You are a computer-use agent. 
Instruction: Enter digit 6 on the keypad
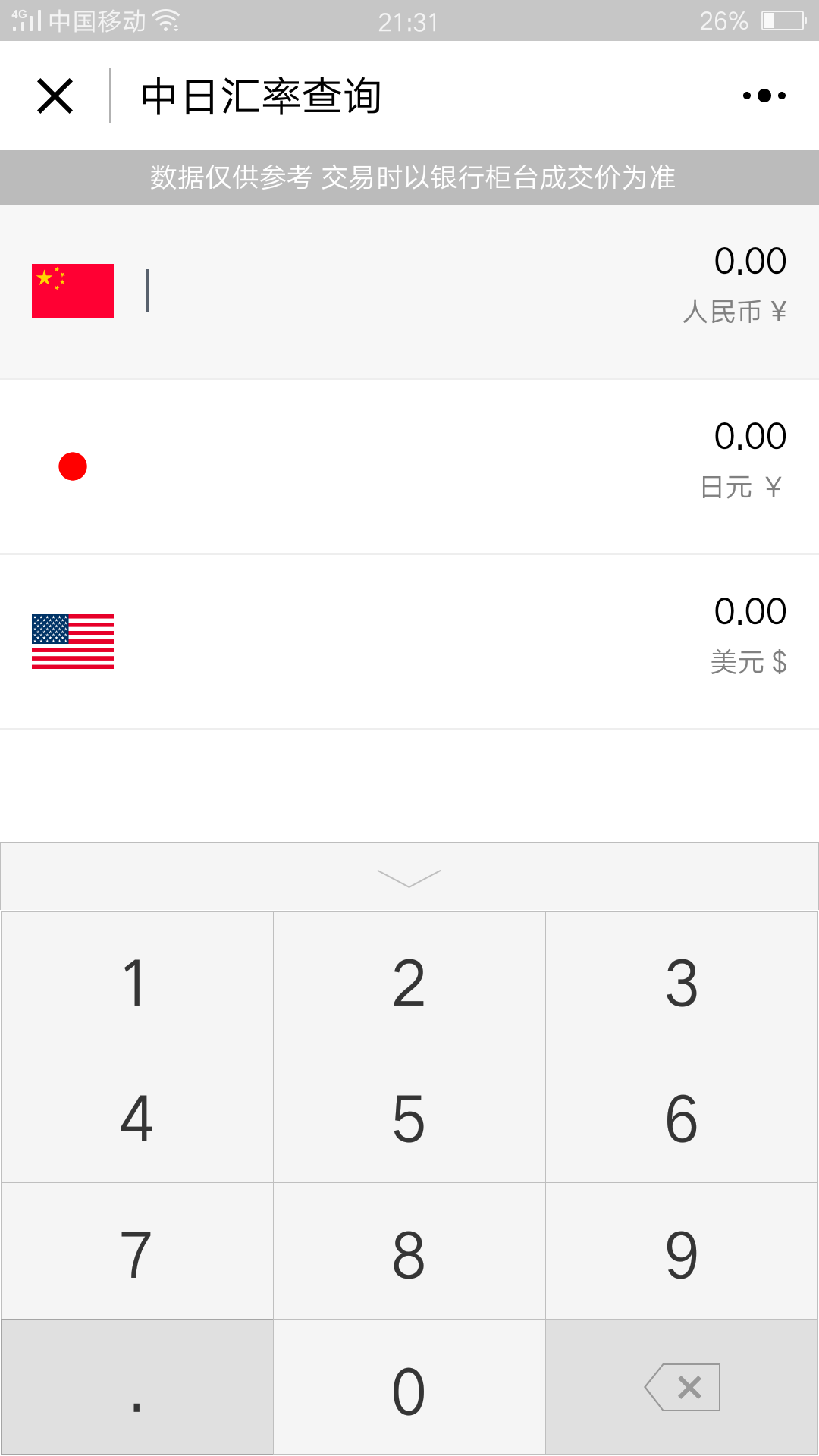pyautogui.click(x=682, y=1115)
